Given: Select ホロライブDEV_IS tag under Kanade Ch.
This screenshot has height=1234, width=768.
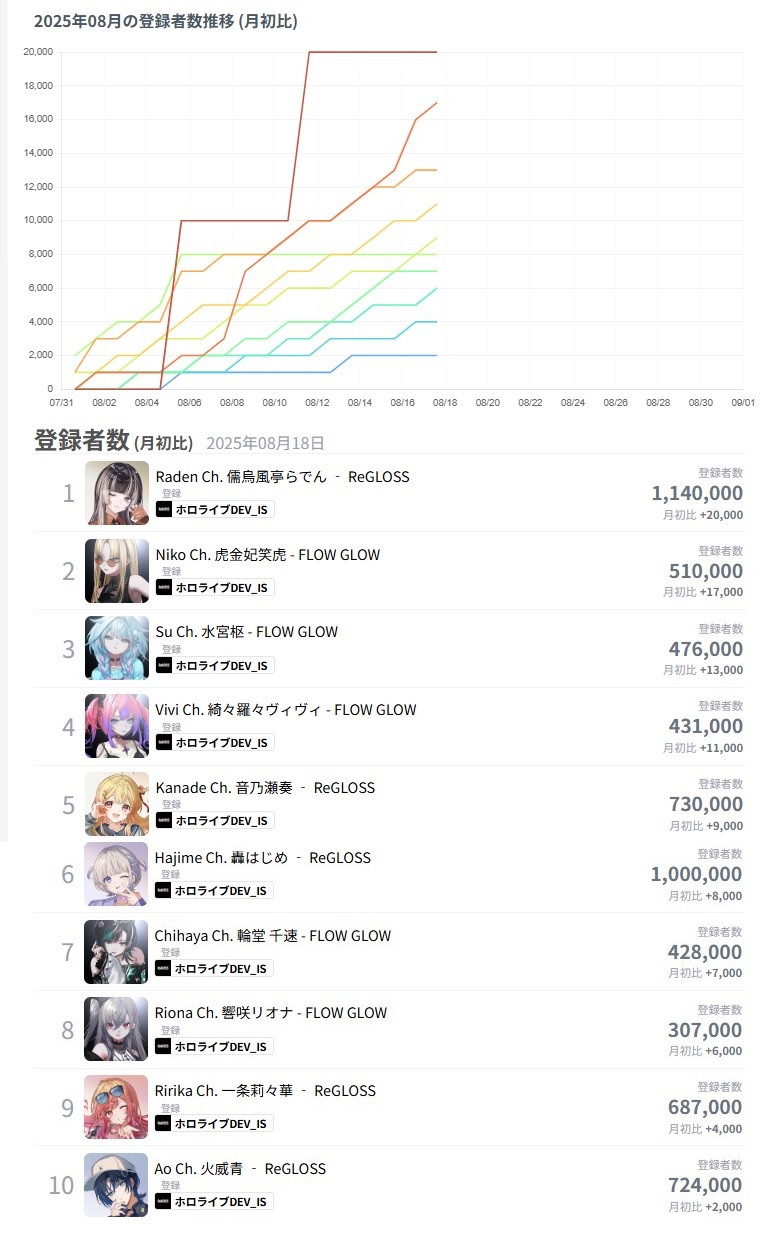Looking at the screenshot, I should point(215,820).
